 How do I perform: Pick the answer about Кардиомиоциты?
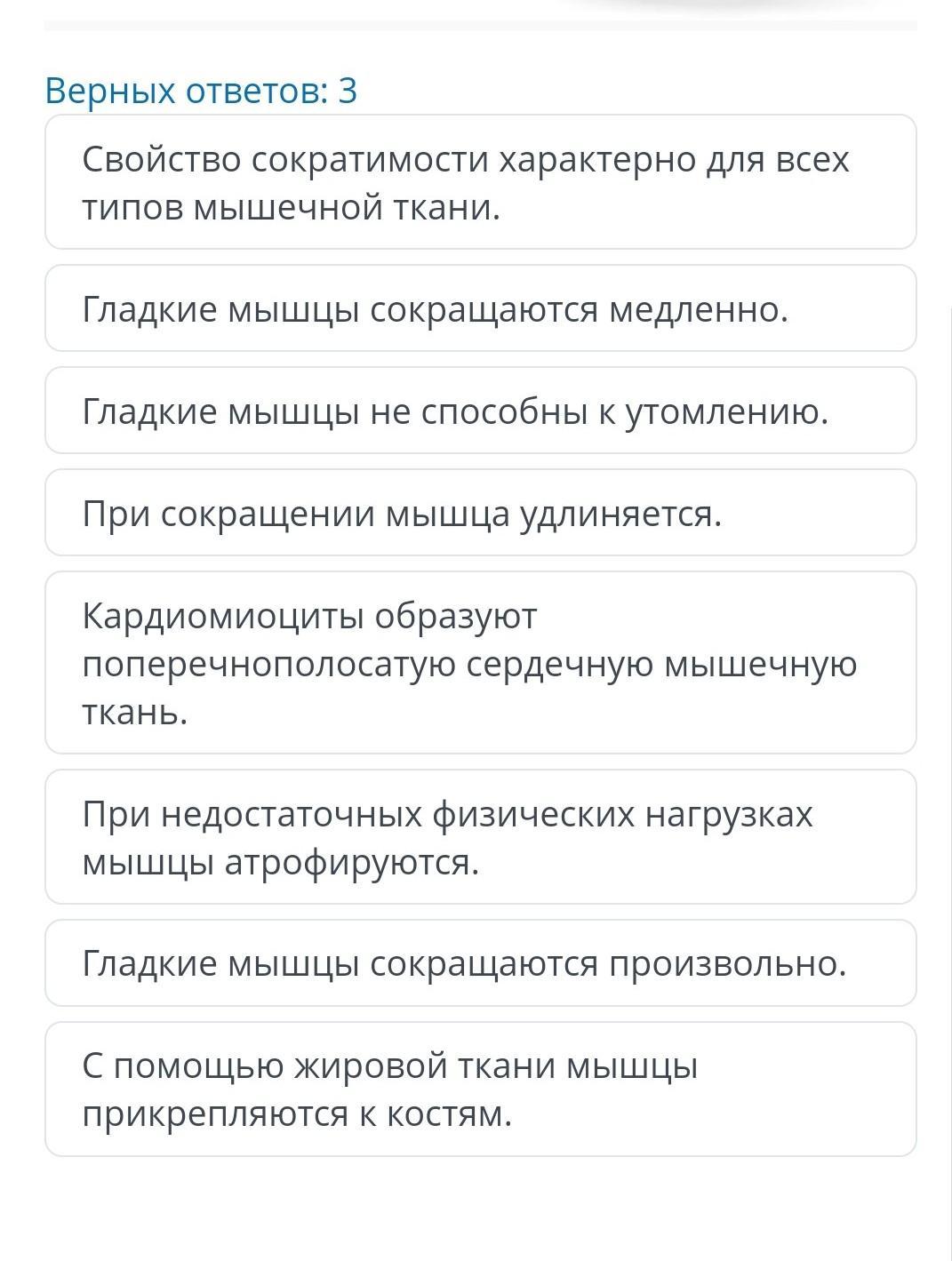click(x=480, y=663)
